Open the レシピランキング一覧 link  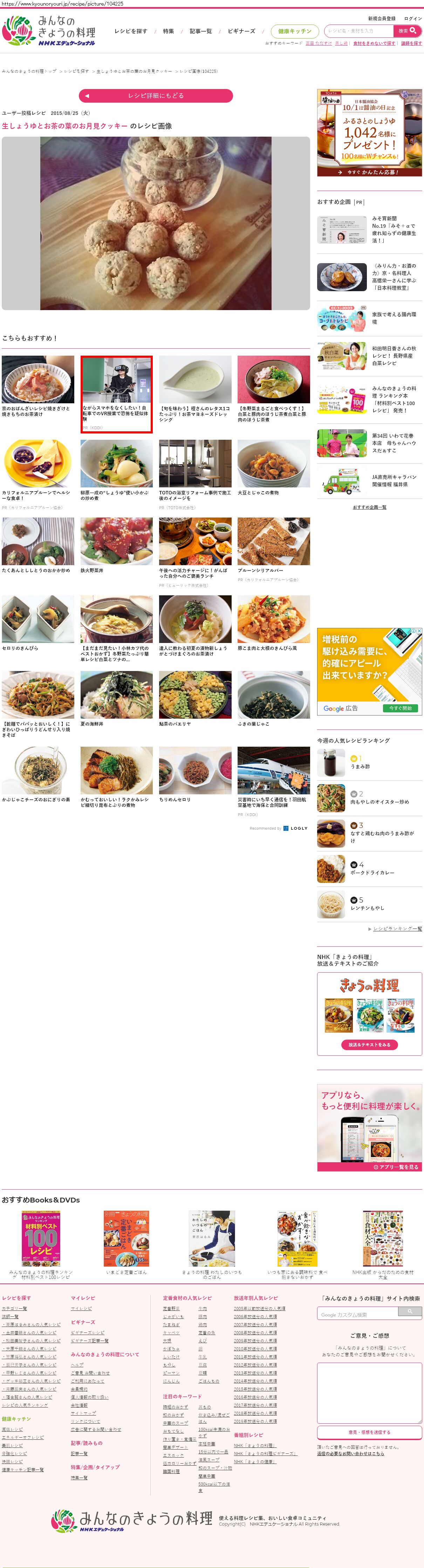click(x=397, y=928)
